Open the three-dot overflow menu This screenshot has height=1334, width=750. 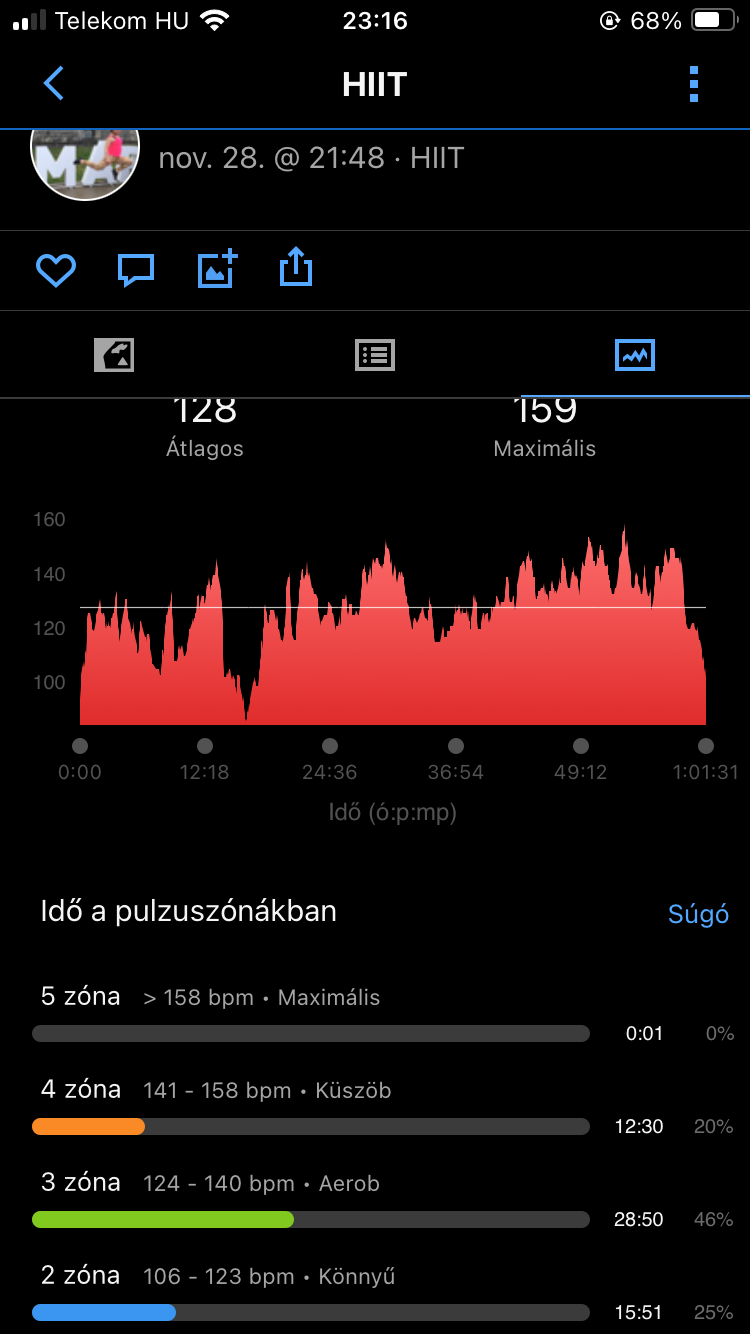pyautogui.click(x=694, y=84)
